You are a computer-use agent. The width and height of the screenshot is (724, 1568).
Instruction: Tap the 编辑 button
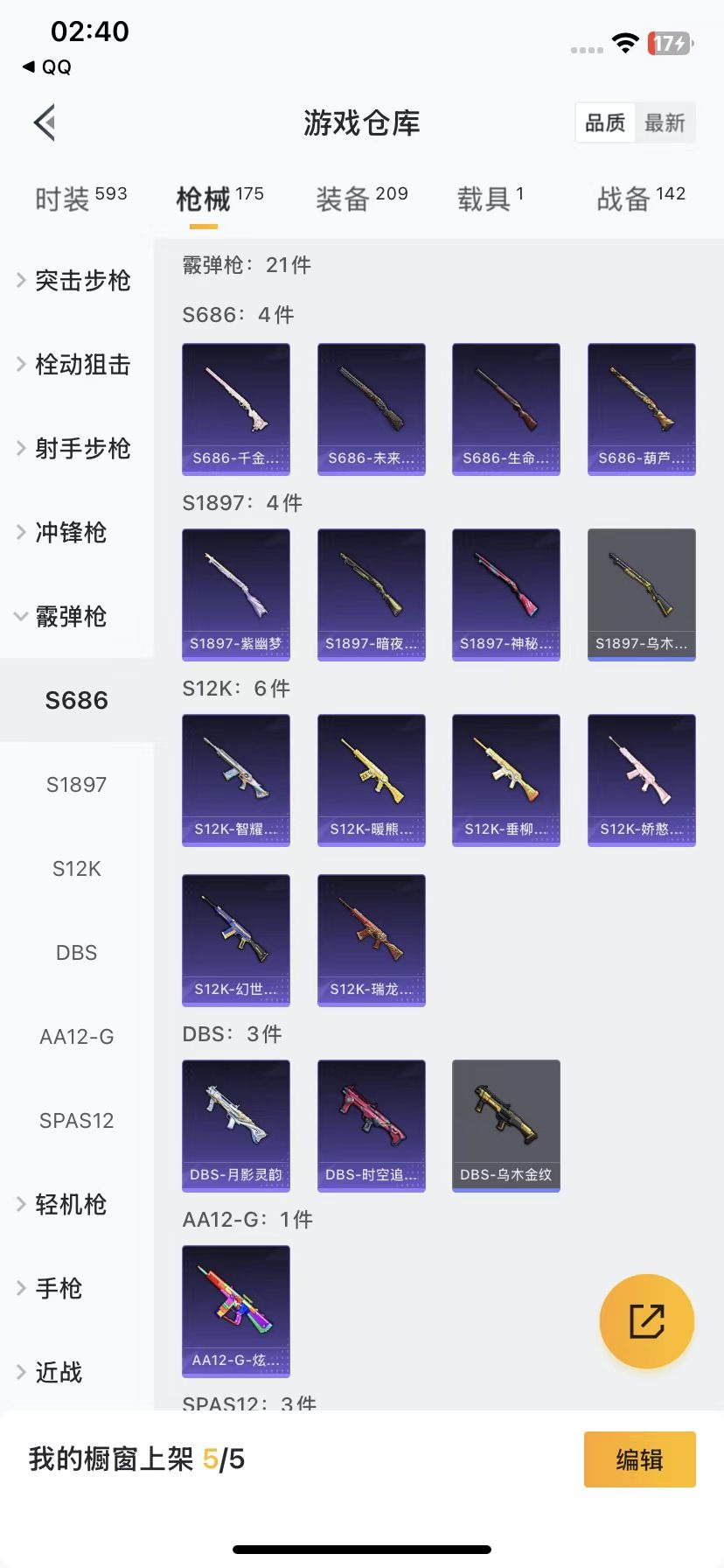click(x=639, y=1459)
